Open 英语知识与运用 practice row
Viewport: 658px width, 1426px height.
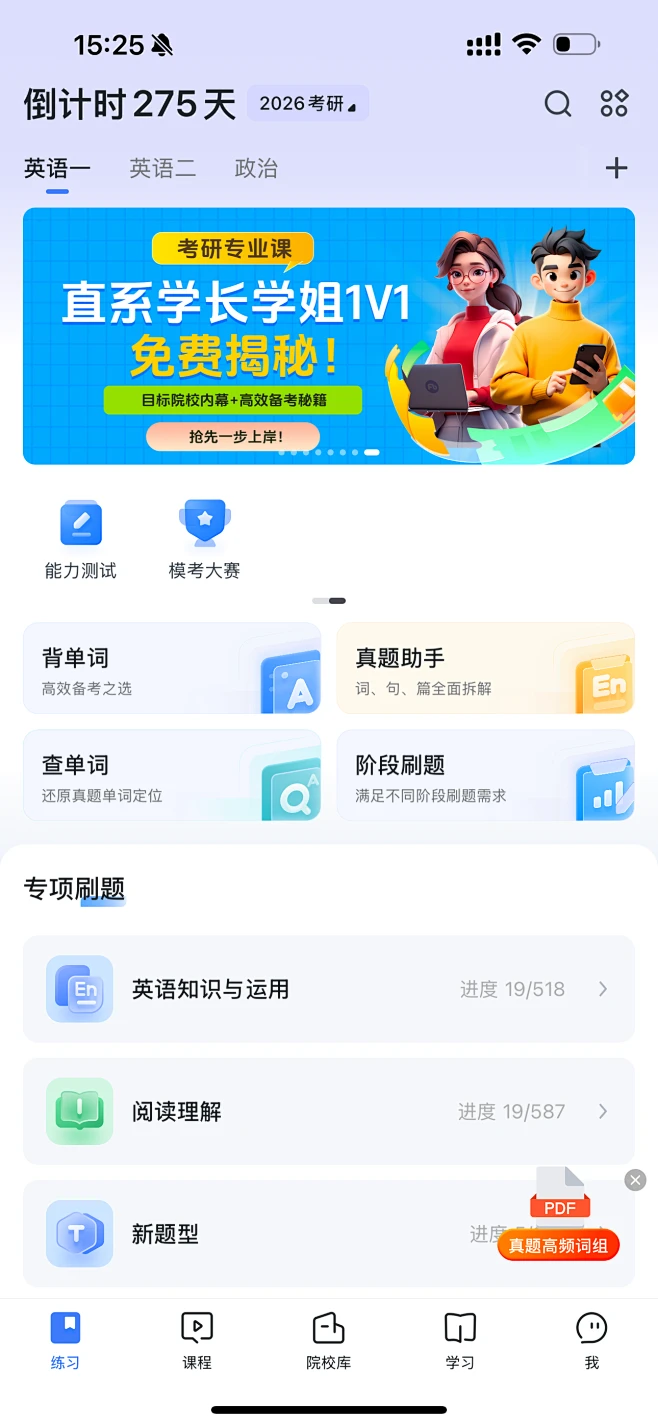click(x=328, y=989)
